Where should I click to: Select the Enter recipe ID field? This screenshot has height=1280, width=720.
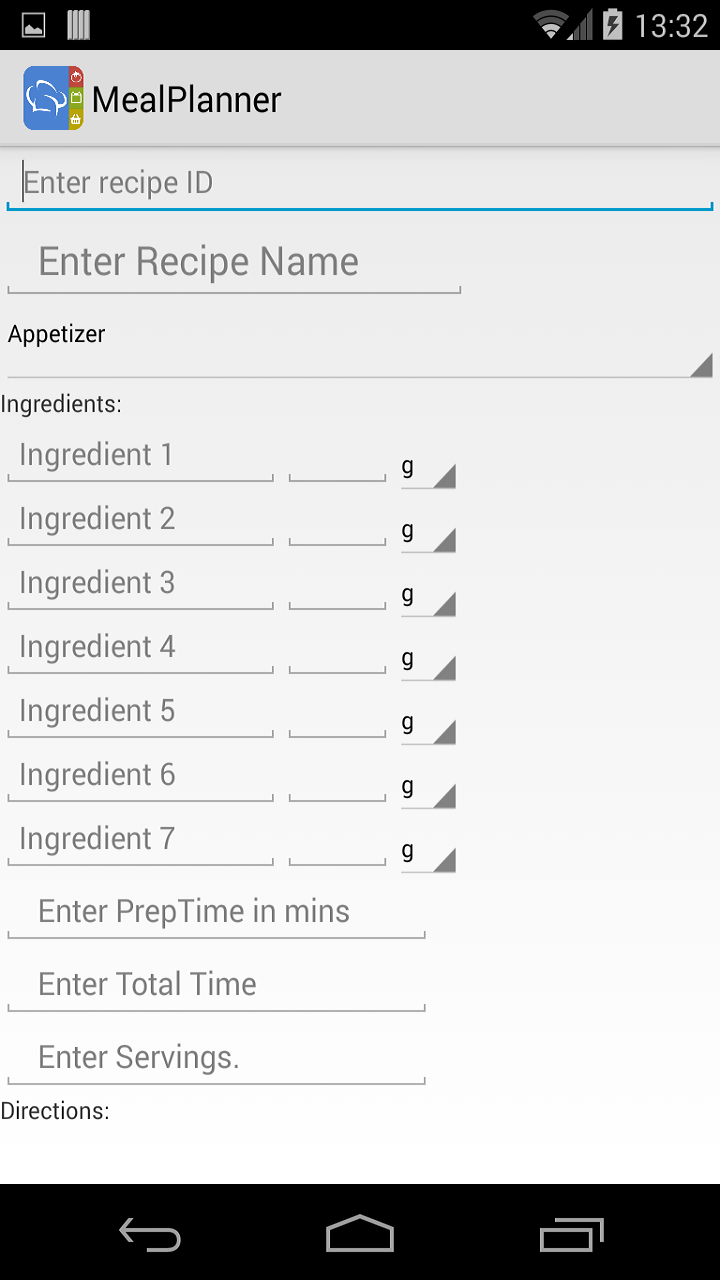(360, 182)
